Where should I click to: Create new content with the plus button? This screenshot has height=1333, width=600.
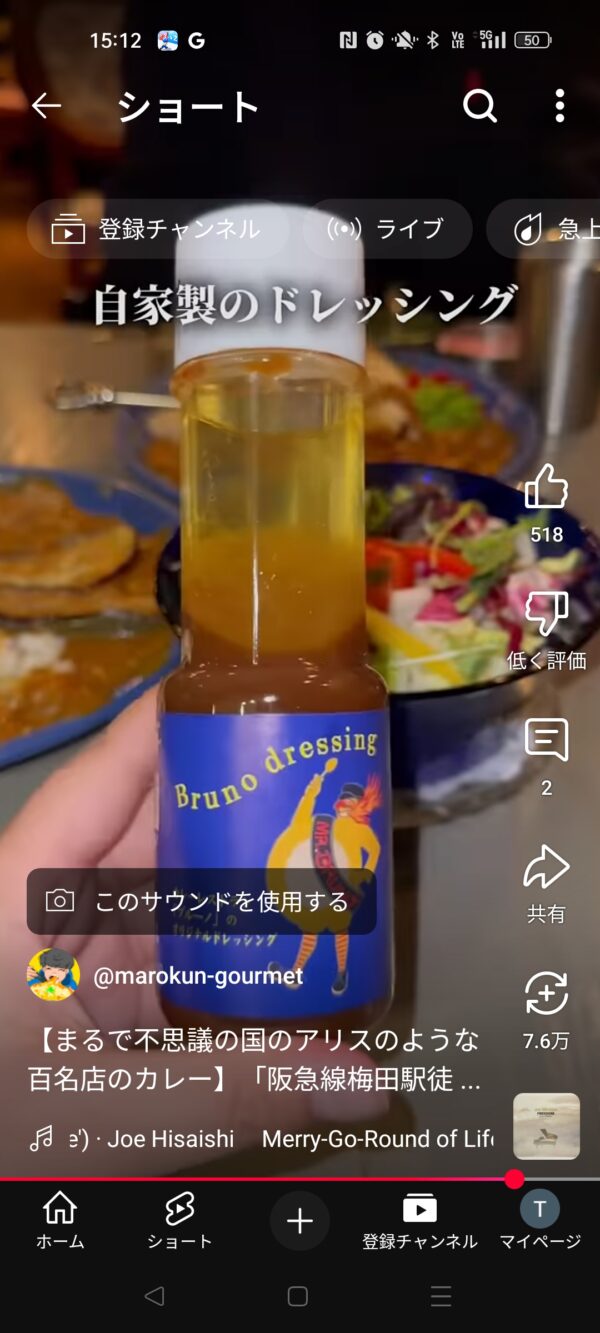(300, 1221)
